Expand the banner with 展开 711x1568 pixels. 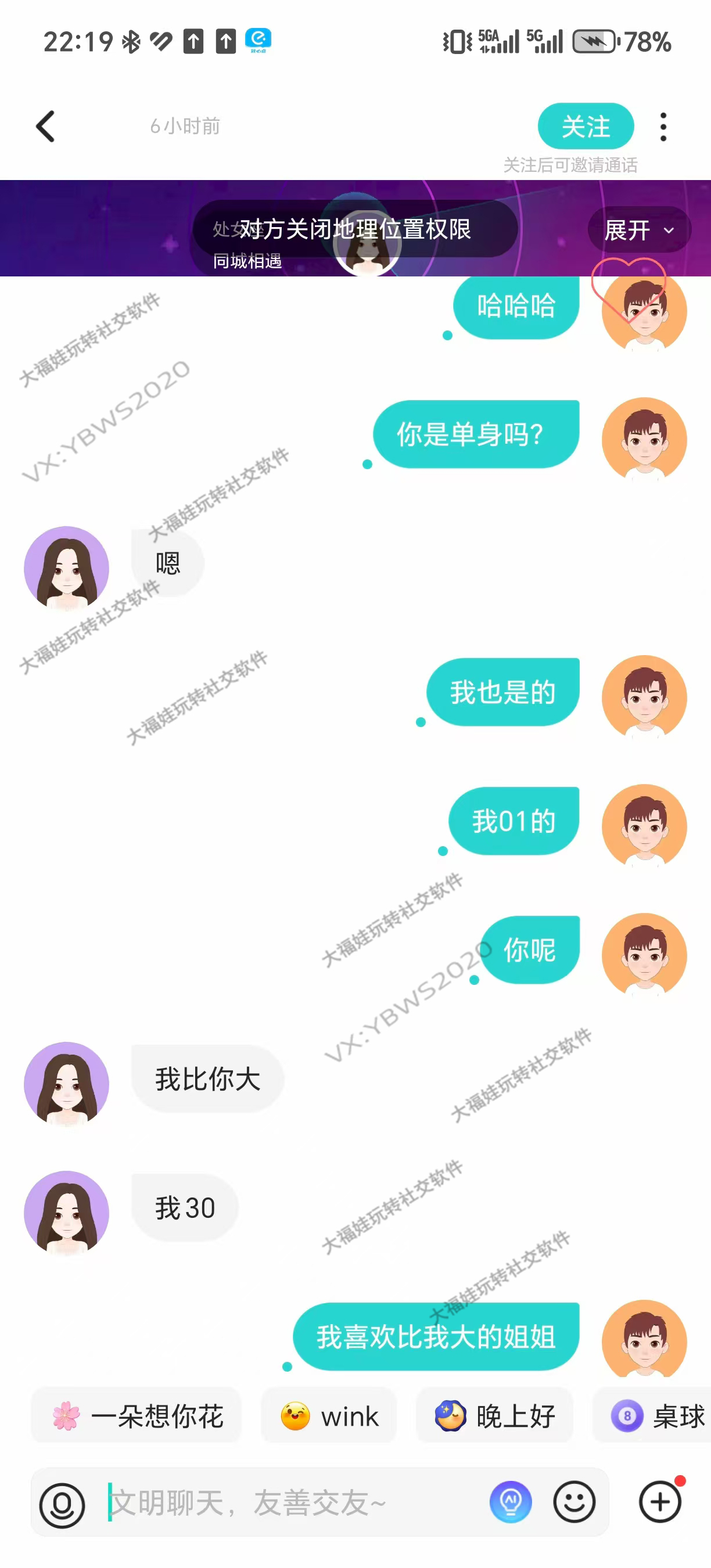pos(638,230)
